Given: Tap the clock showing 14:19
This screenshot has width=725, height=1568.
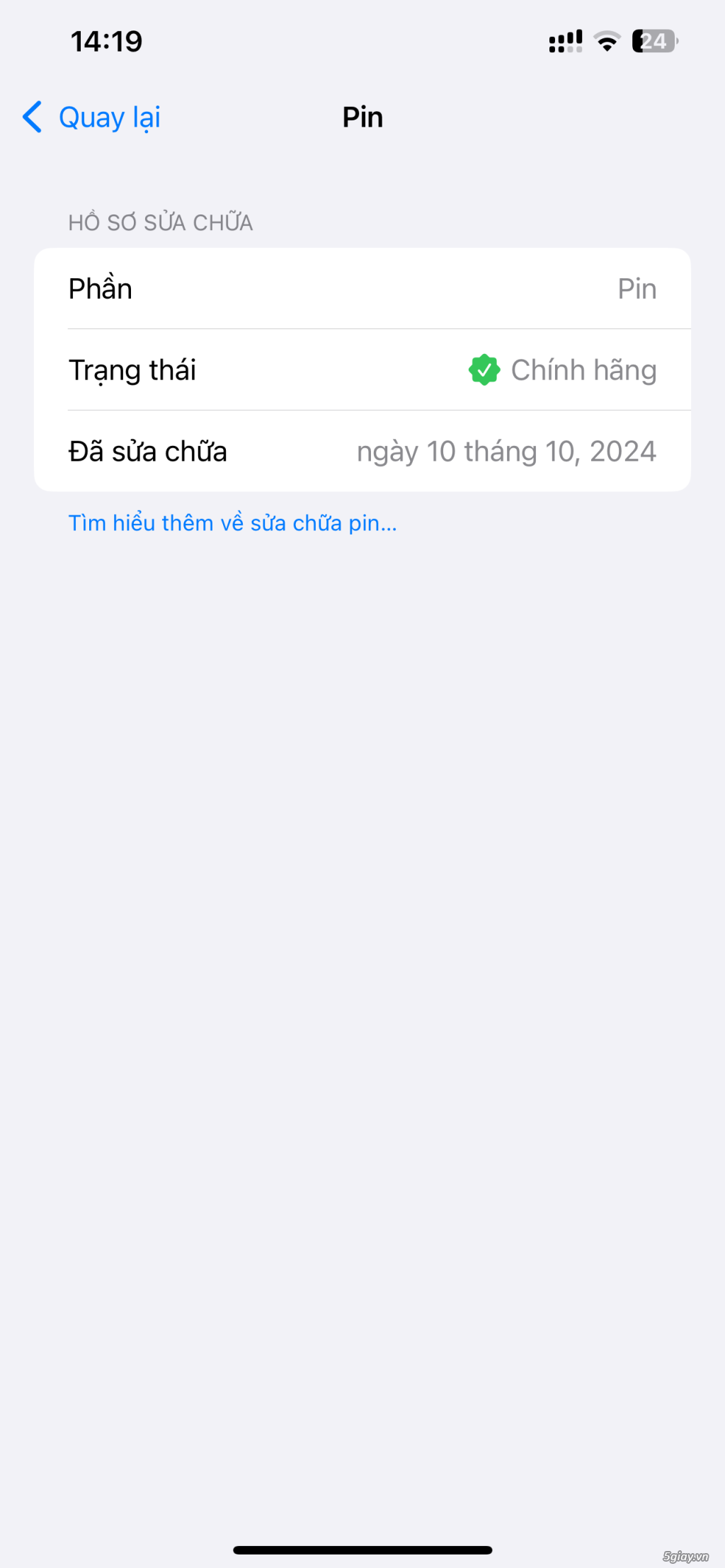Looking at the screenshot, I should [x=106, y=42].
